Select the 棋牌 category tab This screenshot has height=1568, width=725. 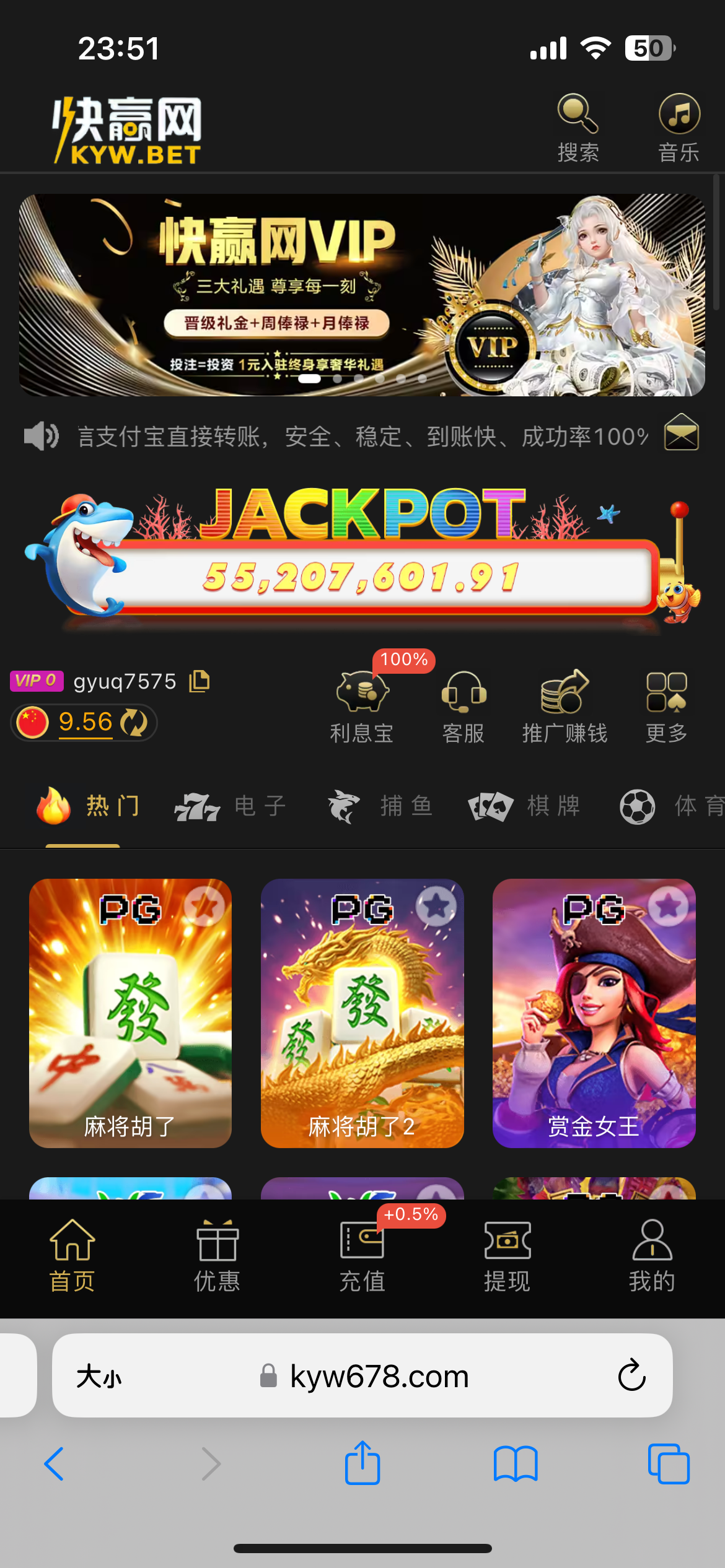(x=525, y=807)
